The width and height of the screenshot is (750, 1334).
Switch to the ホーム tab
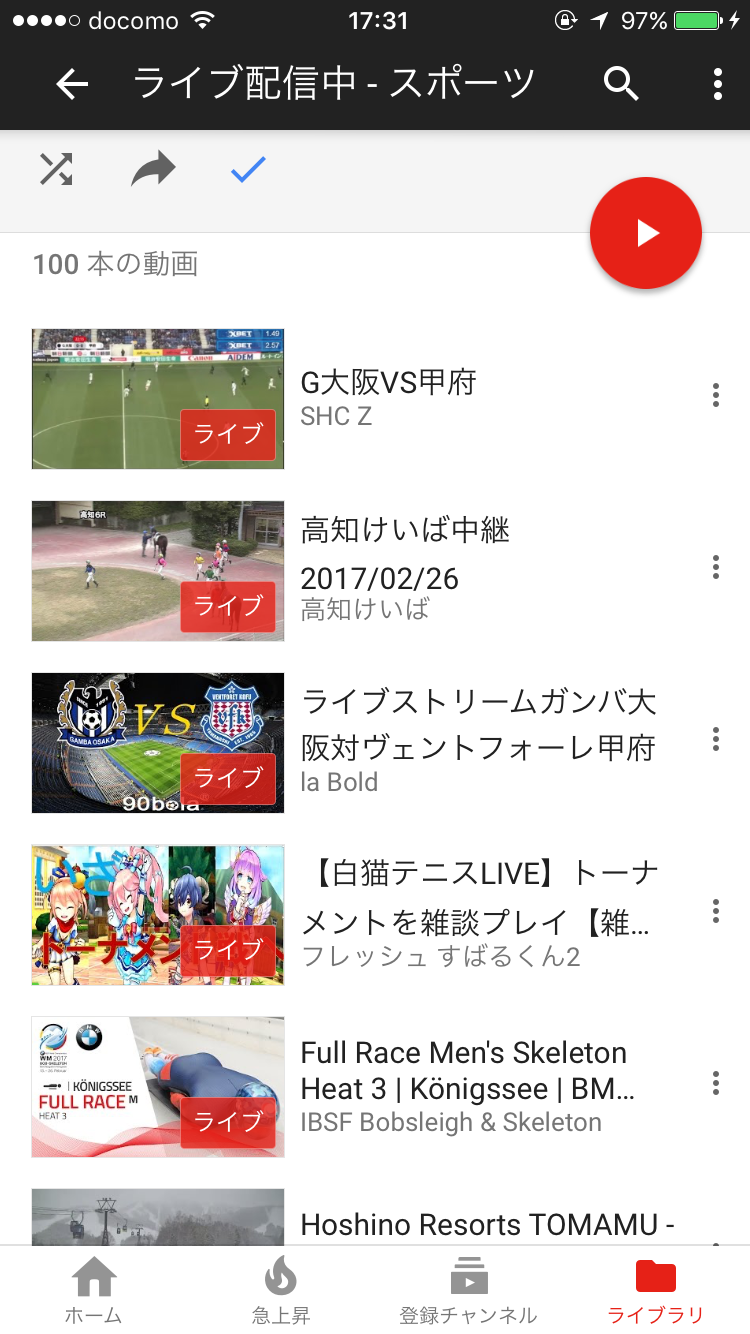pos(94,1290)
